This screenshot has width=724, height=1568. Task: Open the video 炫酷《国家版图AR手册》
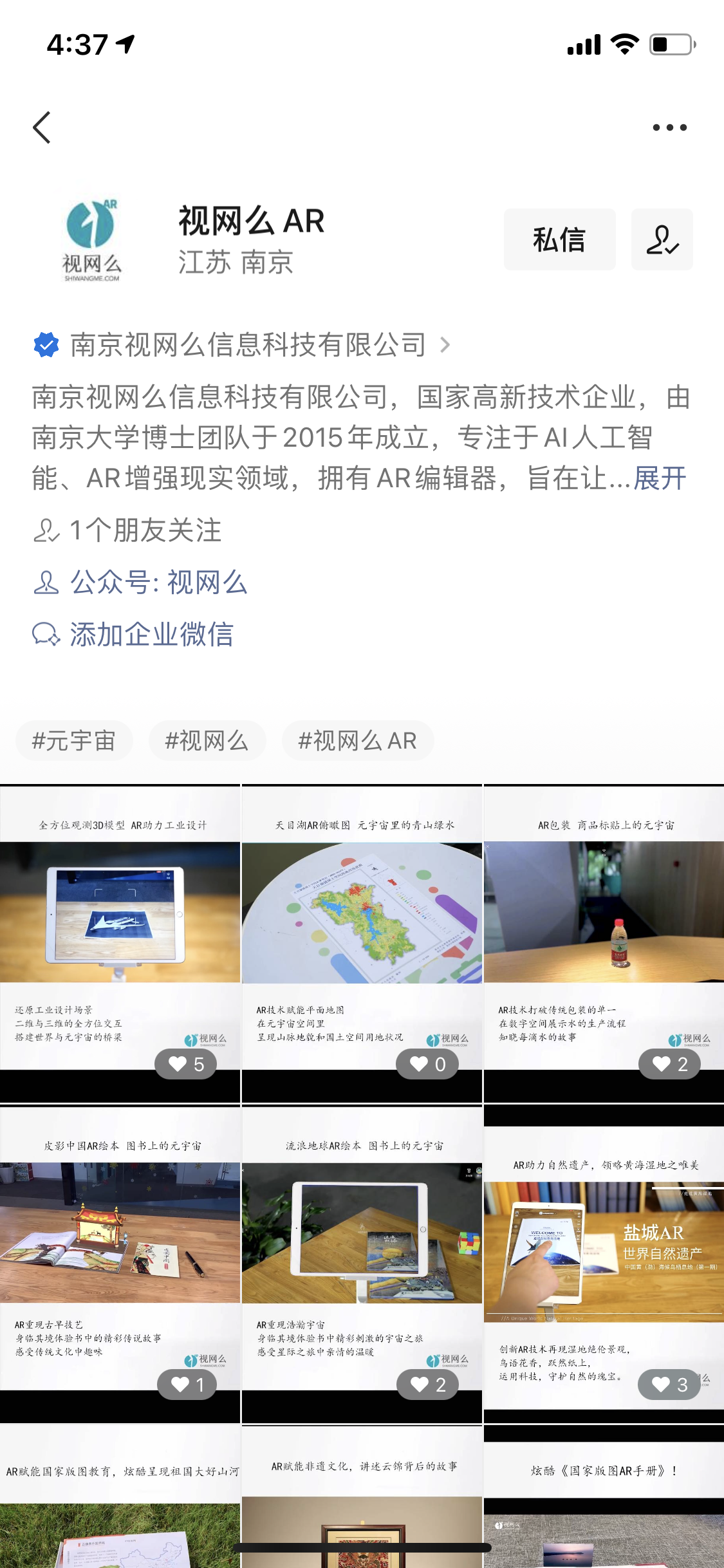click(604, 1497)
